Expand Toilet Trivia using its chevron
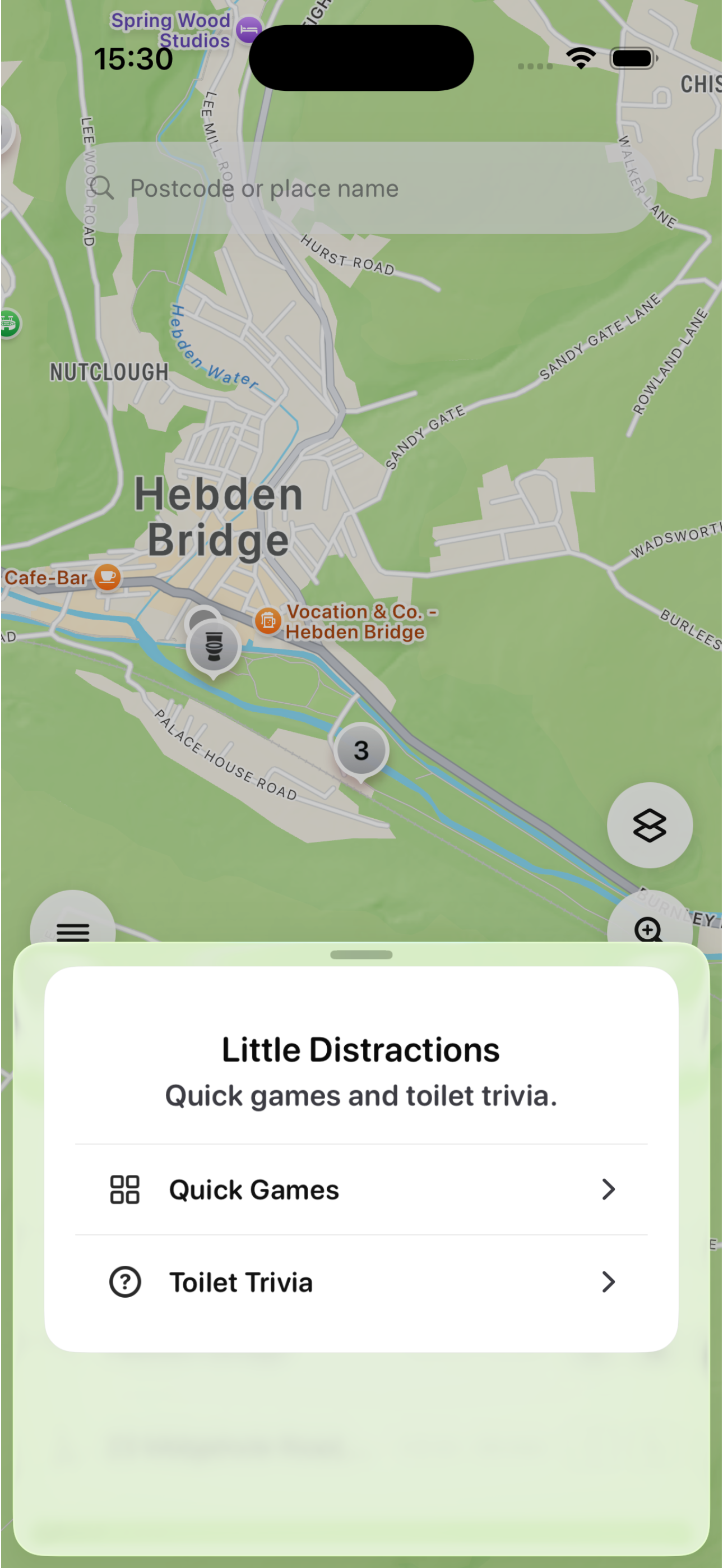Screen dimensions: 723x1568 [609, 1282]
